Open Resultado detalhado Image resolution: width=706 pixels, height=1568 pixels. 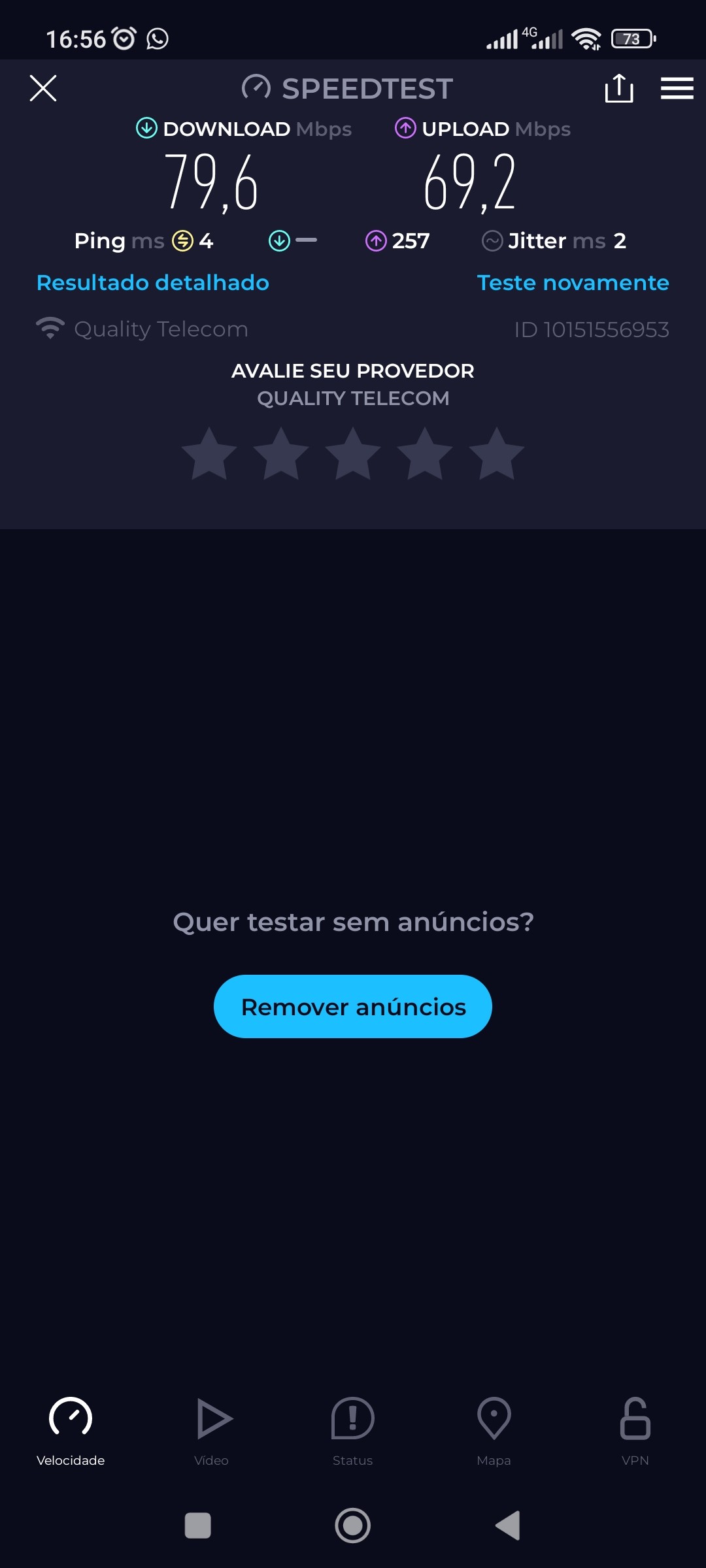152,283
